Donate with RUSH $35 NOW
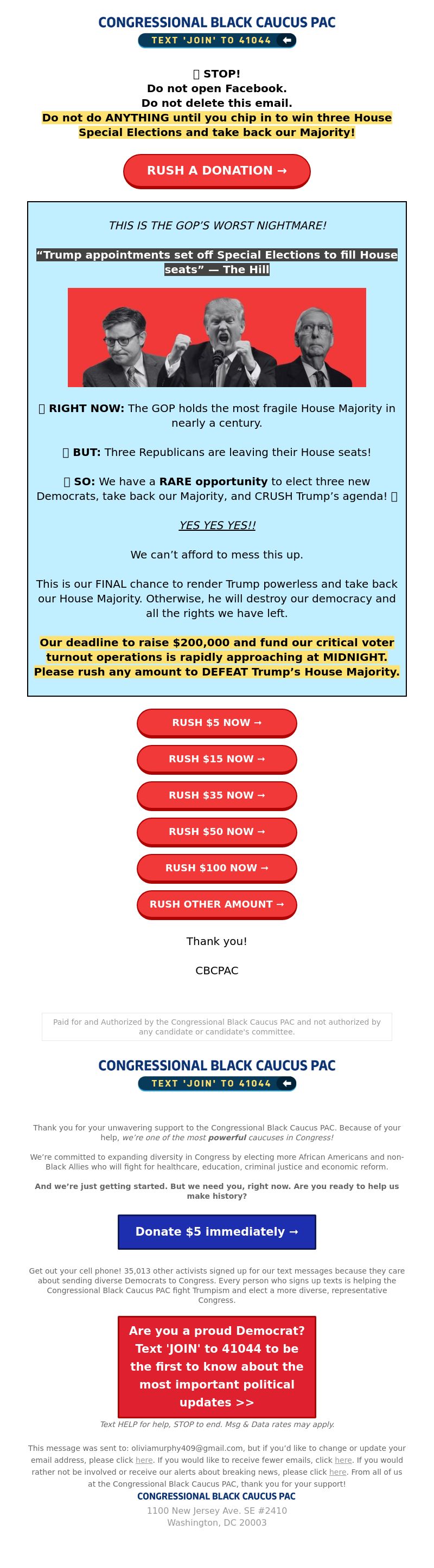Viewport: 434px width, 1568px height. coord(216,795)
